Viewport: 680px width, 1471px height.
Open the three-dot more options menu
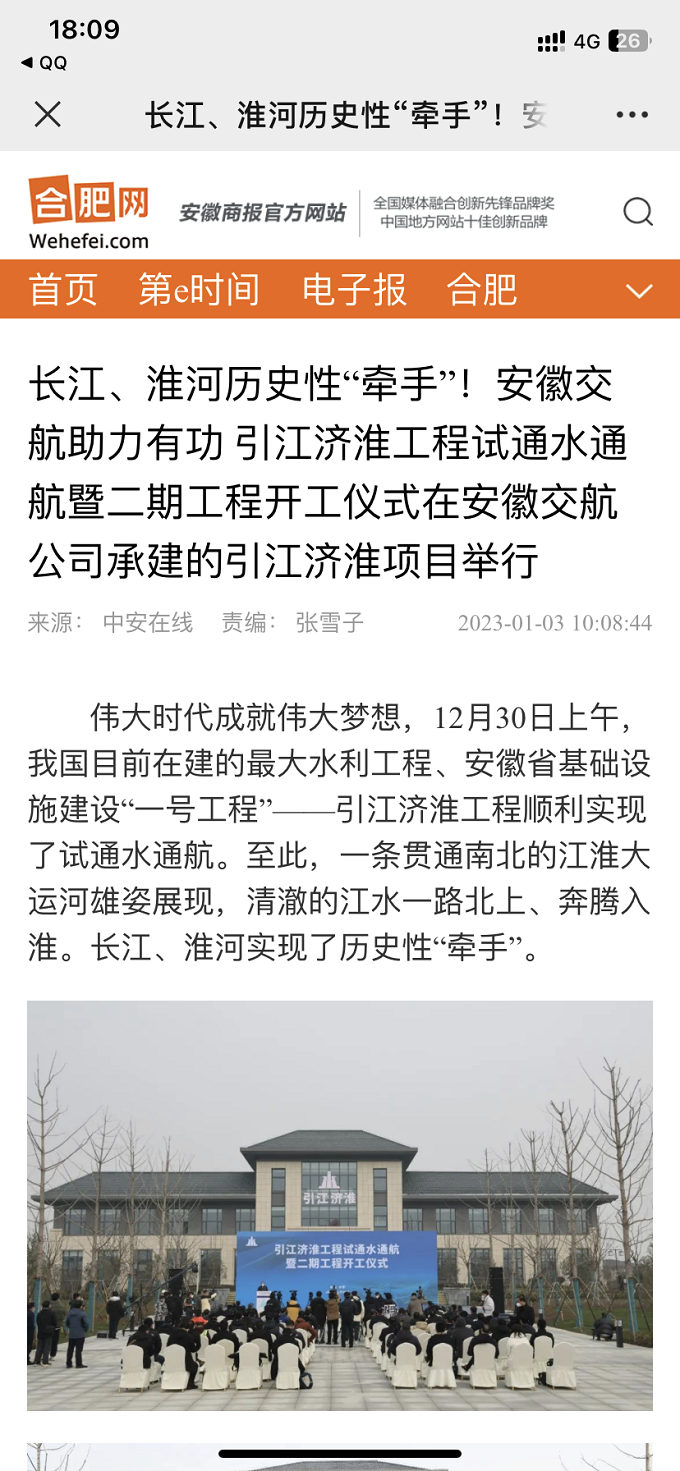pyautogui.click(x=632, y=115)
